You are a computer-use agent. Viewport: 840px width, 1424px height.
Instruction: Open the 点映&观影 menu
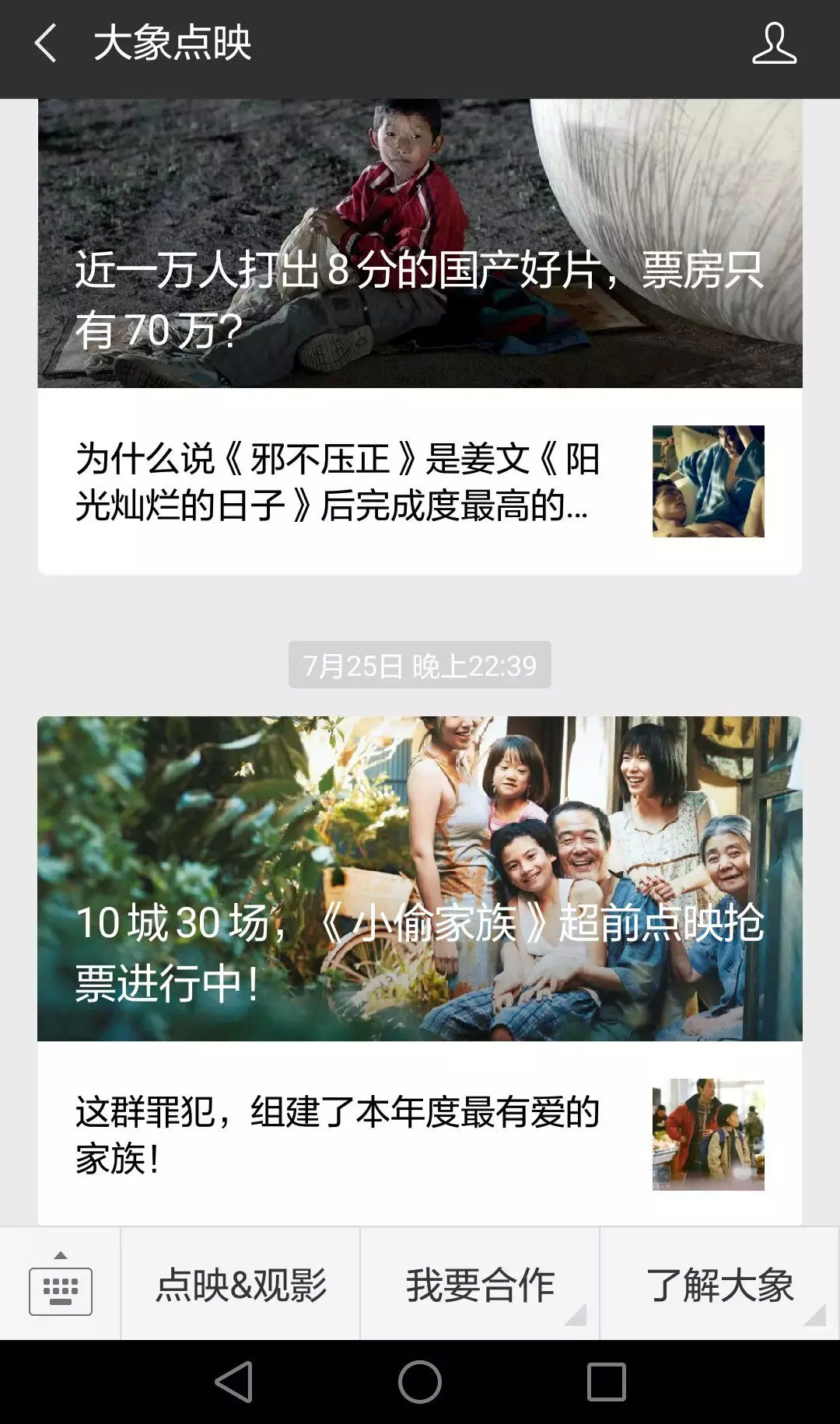(x=240, y=1284)
